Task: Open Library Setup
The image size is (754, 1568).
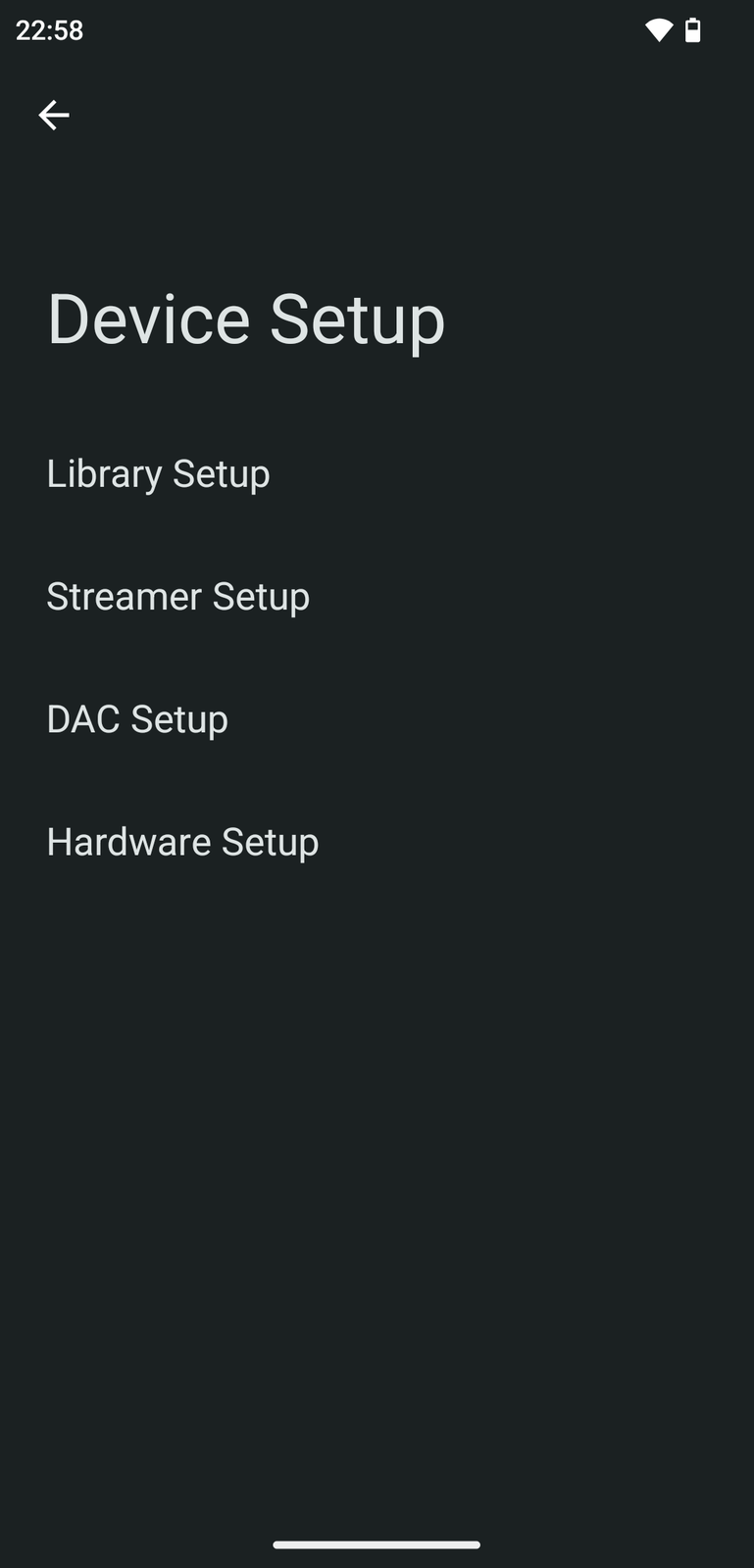Action: [x=158, y=474]
